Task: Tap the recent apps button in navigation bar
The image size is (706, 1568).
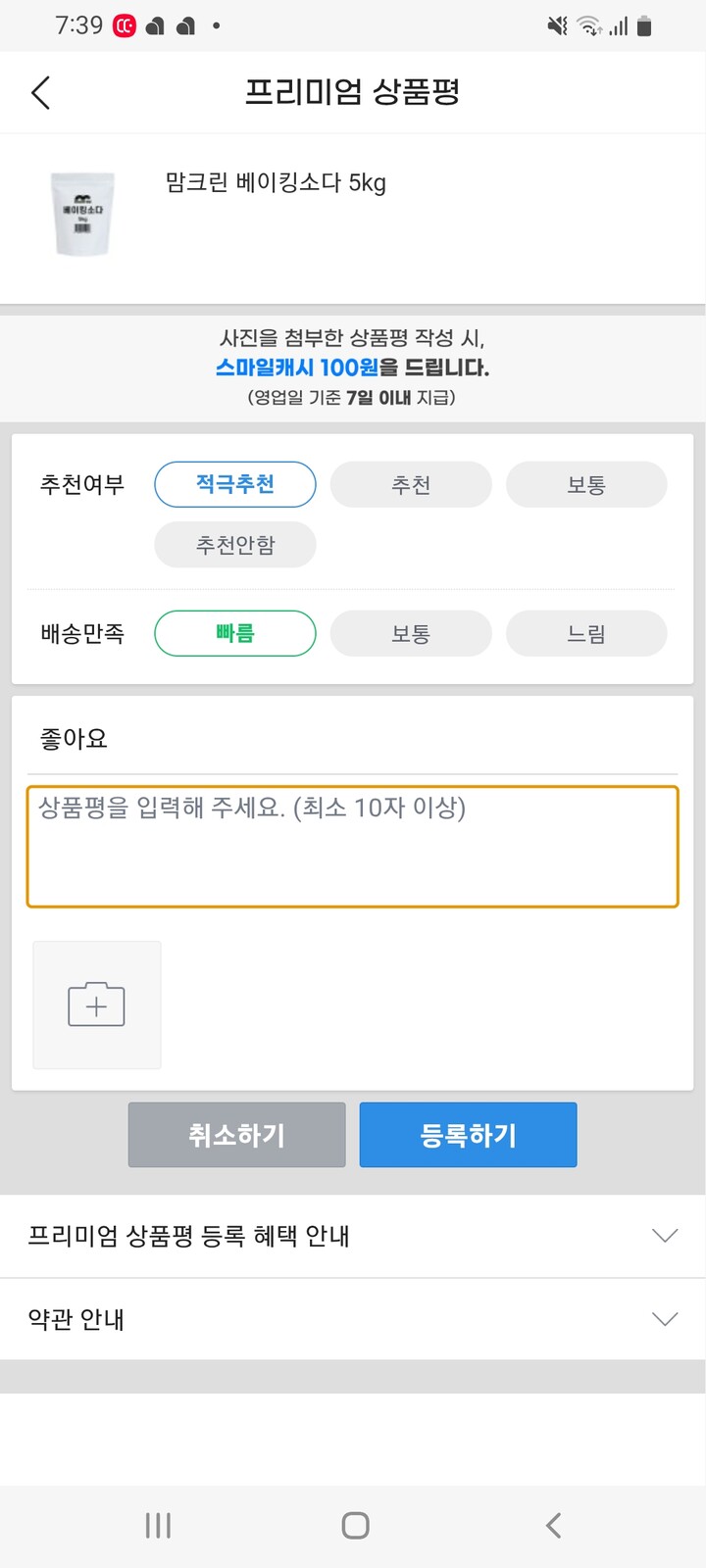Action: tap(157, 1525)
